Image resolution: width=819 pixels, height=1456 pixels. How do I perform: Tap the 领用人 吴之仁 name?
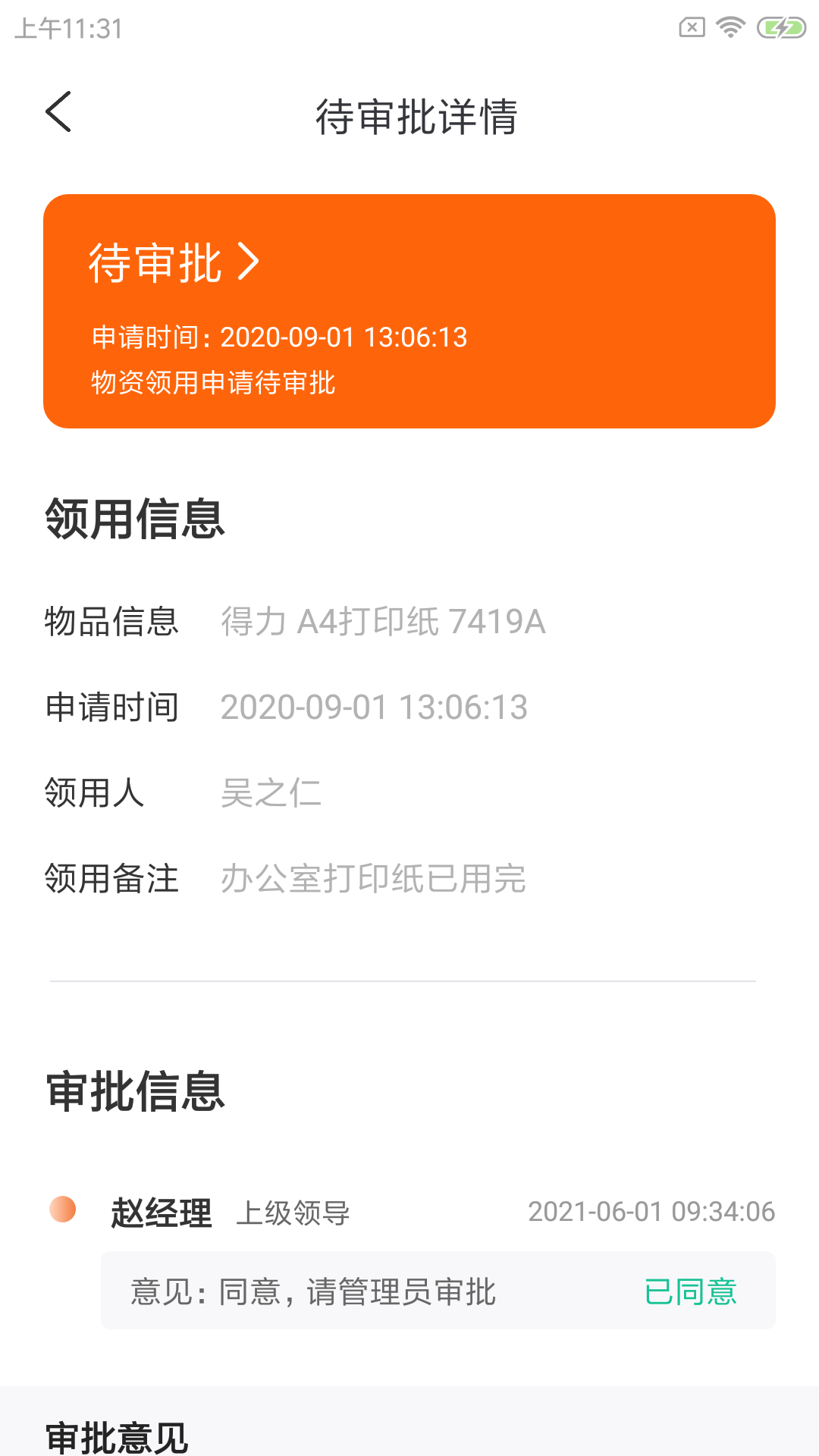tap(271, 793)
